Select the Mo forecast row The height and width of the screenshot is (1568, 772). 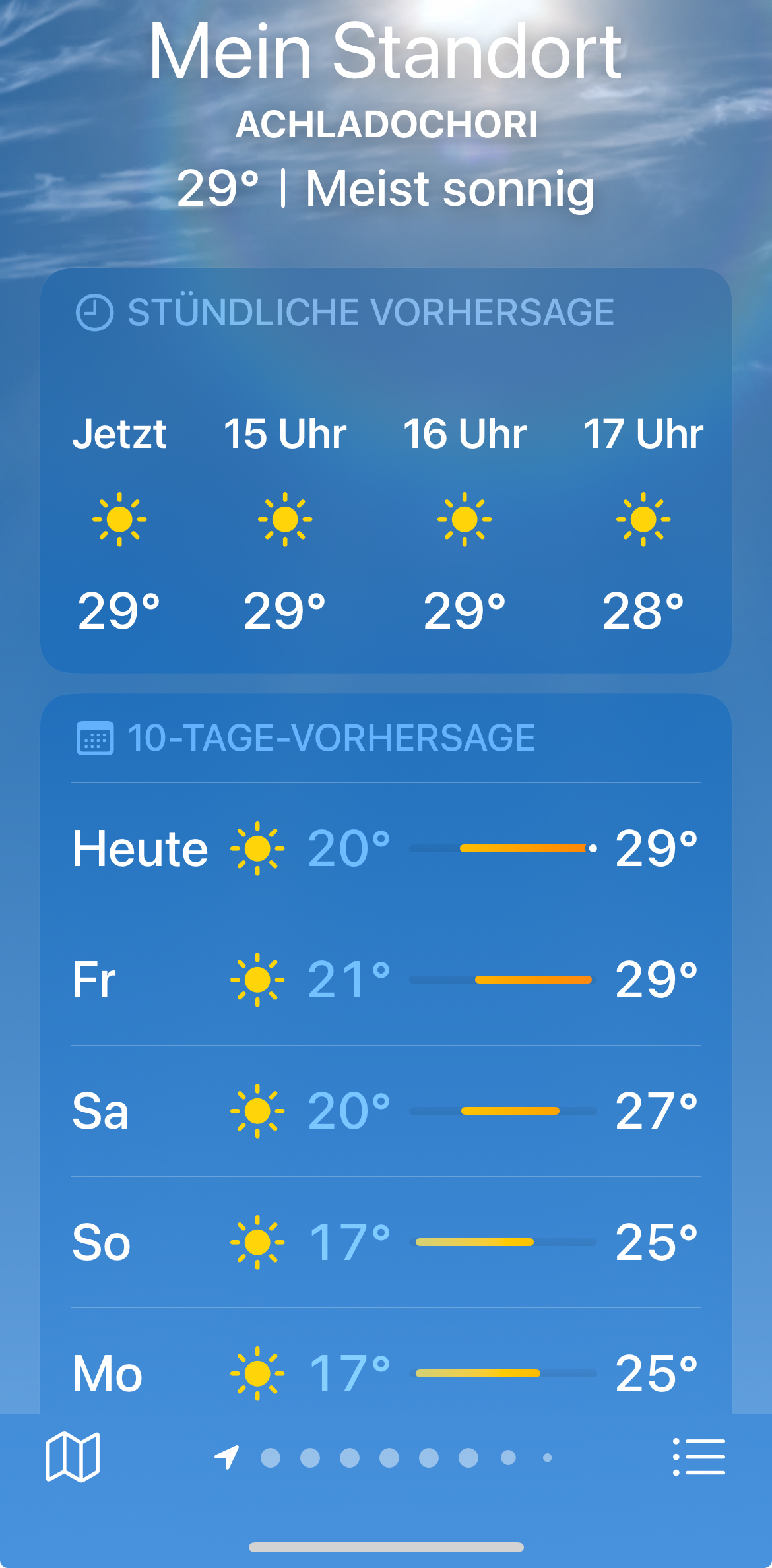[x=386, y=1362]
